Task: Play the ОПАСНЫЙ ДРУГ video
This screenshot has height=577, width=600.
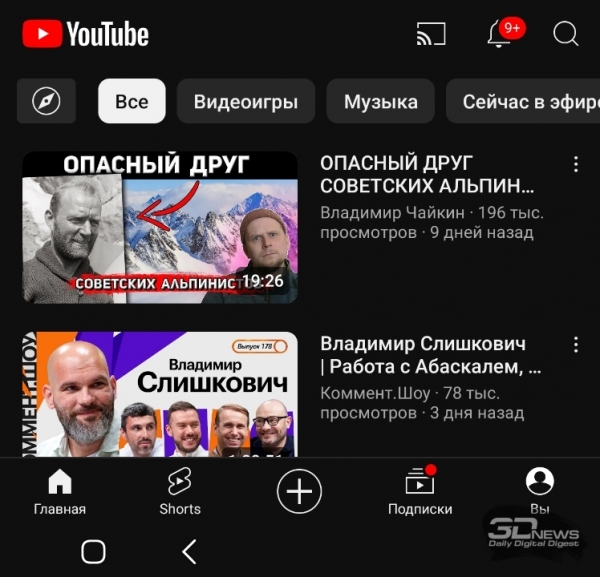Action: pyautogui.click(x=160, y=227)
